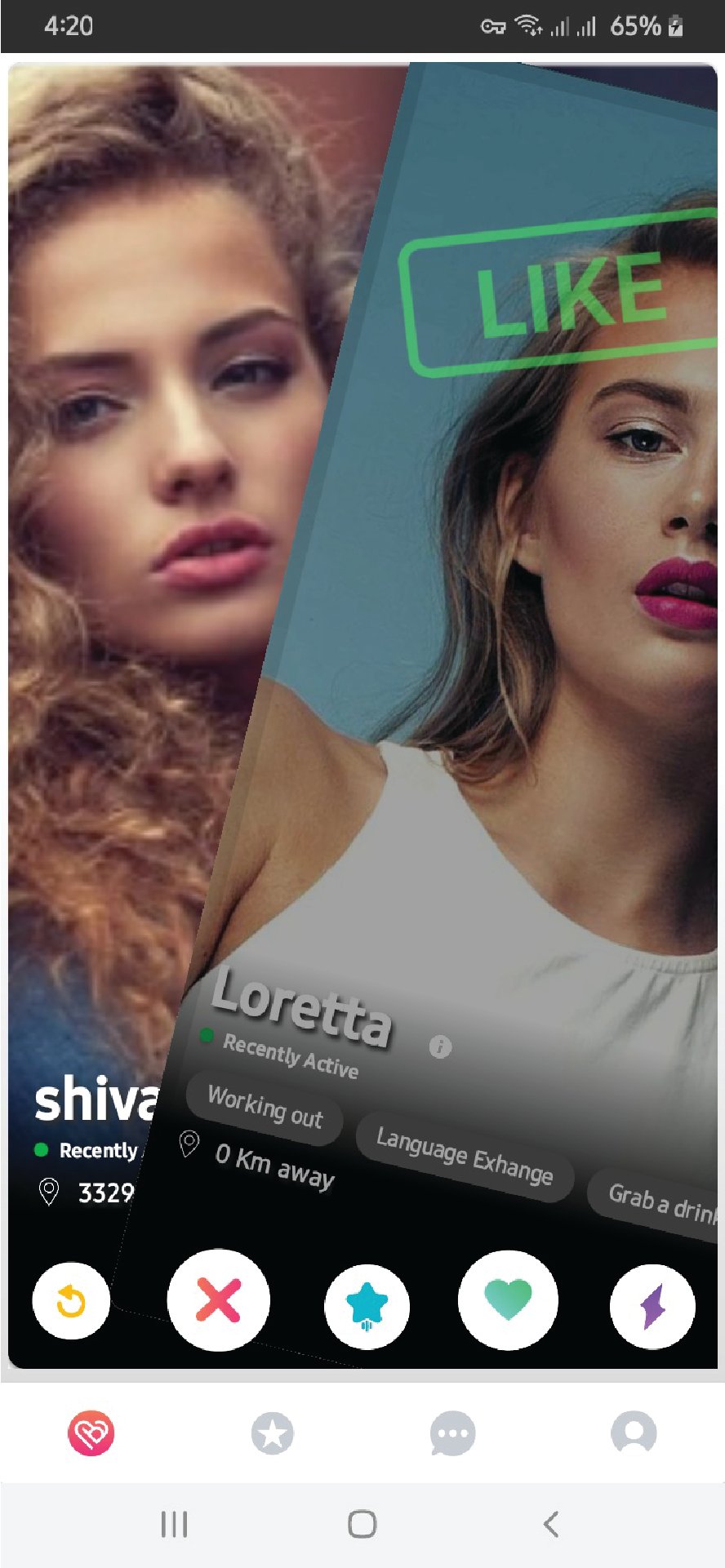Select the Working out chip
Viewport: 725px width, 1568px height.
(265, 1108)
